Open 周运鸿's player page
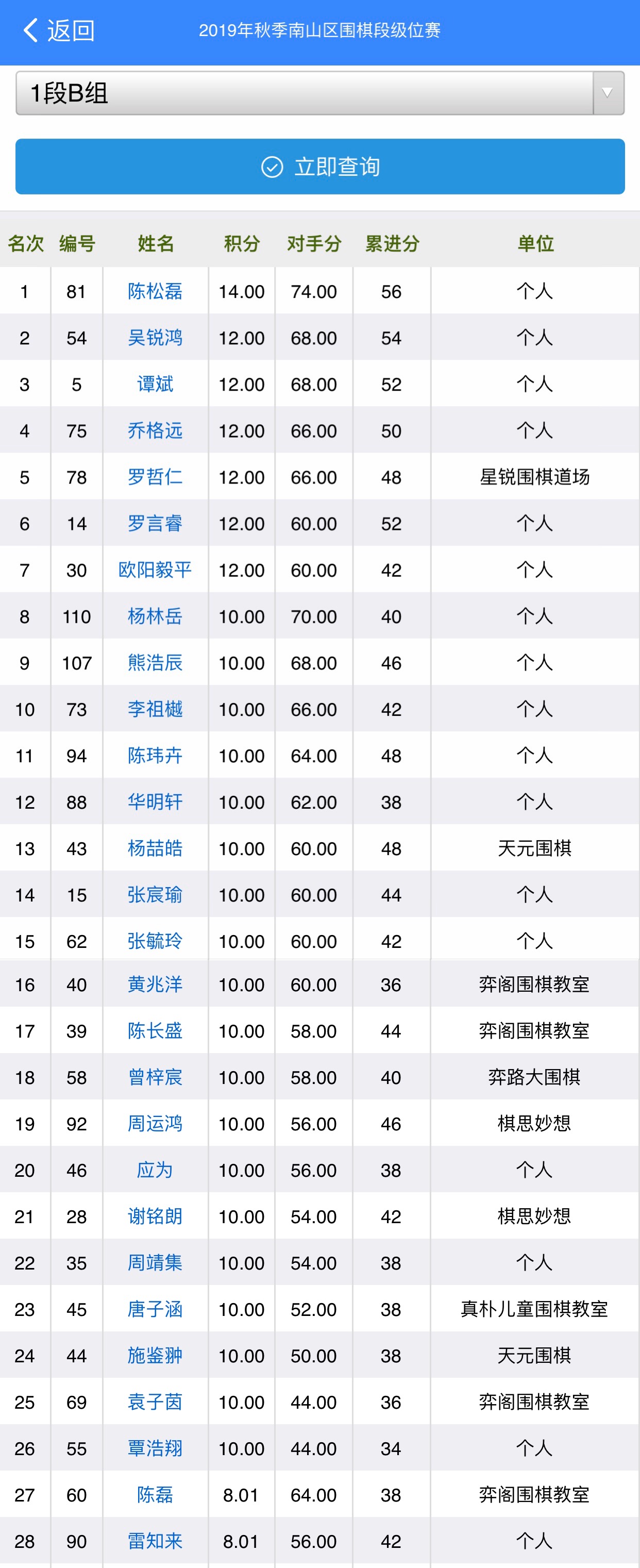 (155, 1124)
